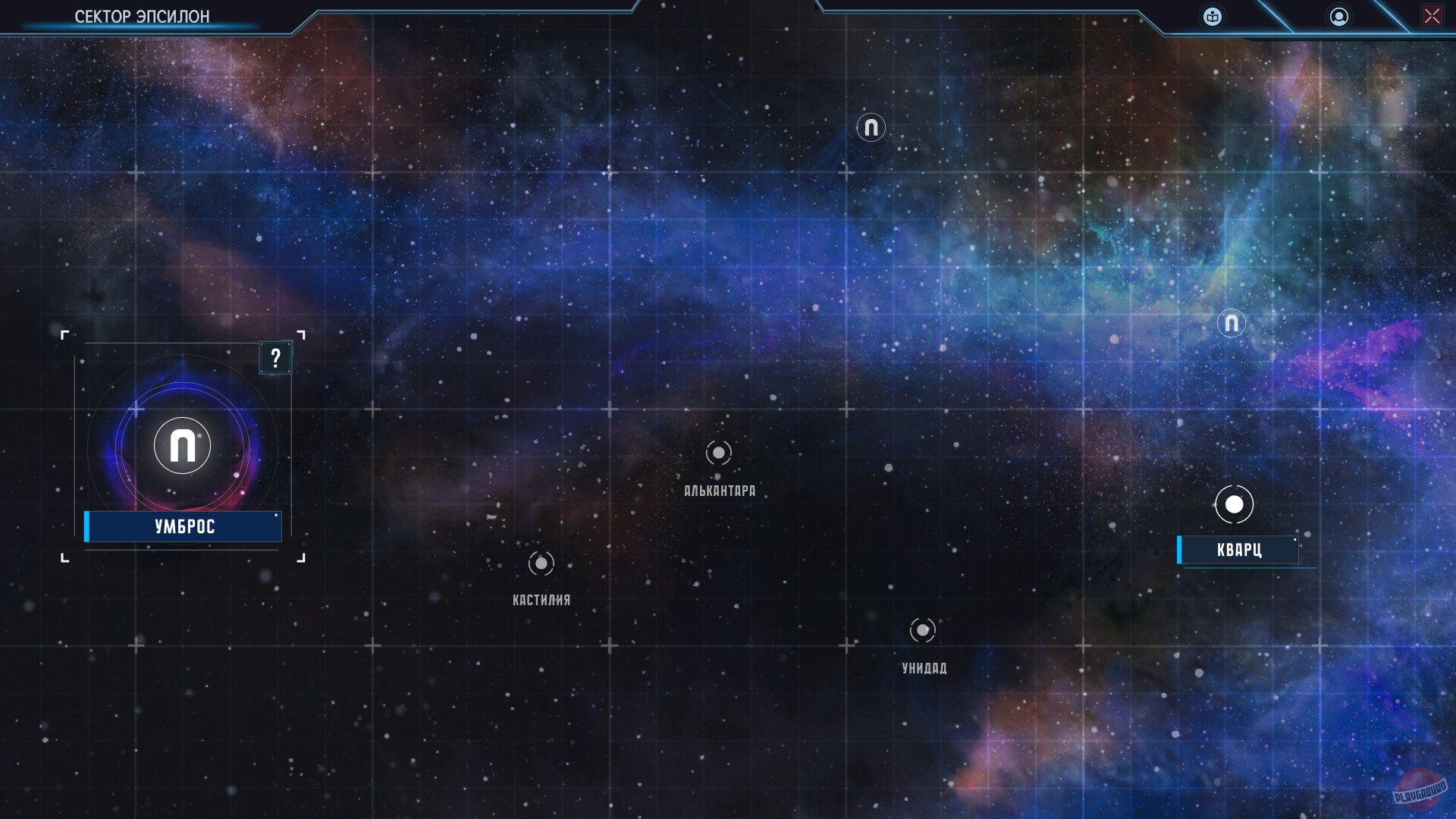1456x819 pixels.
Task: Close the sector map
Action: click(1432, 16)
